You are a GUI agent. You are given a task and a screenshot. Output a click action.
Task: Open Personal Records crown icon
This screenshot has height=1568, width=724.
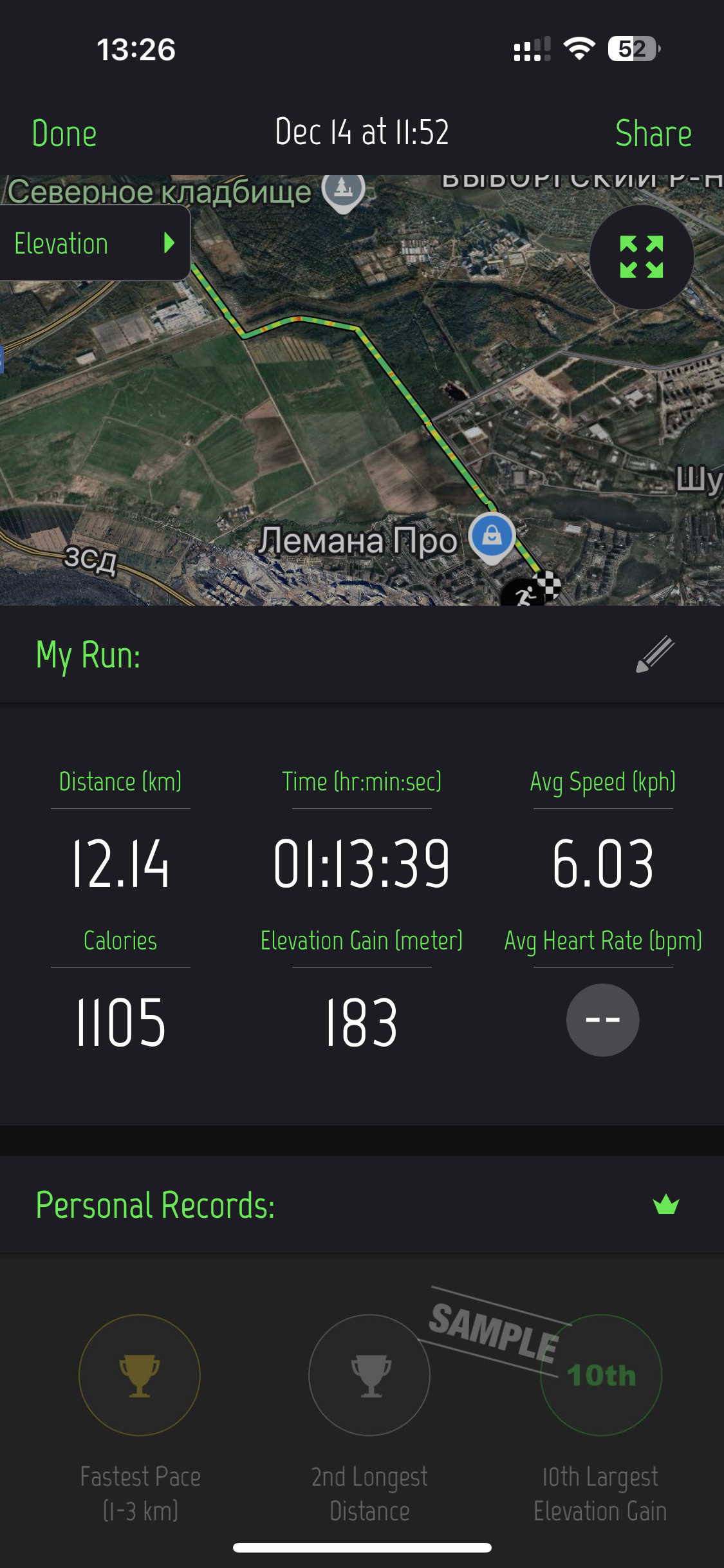pos(666,1204)
